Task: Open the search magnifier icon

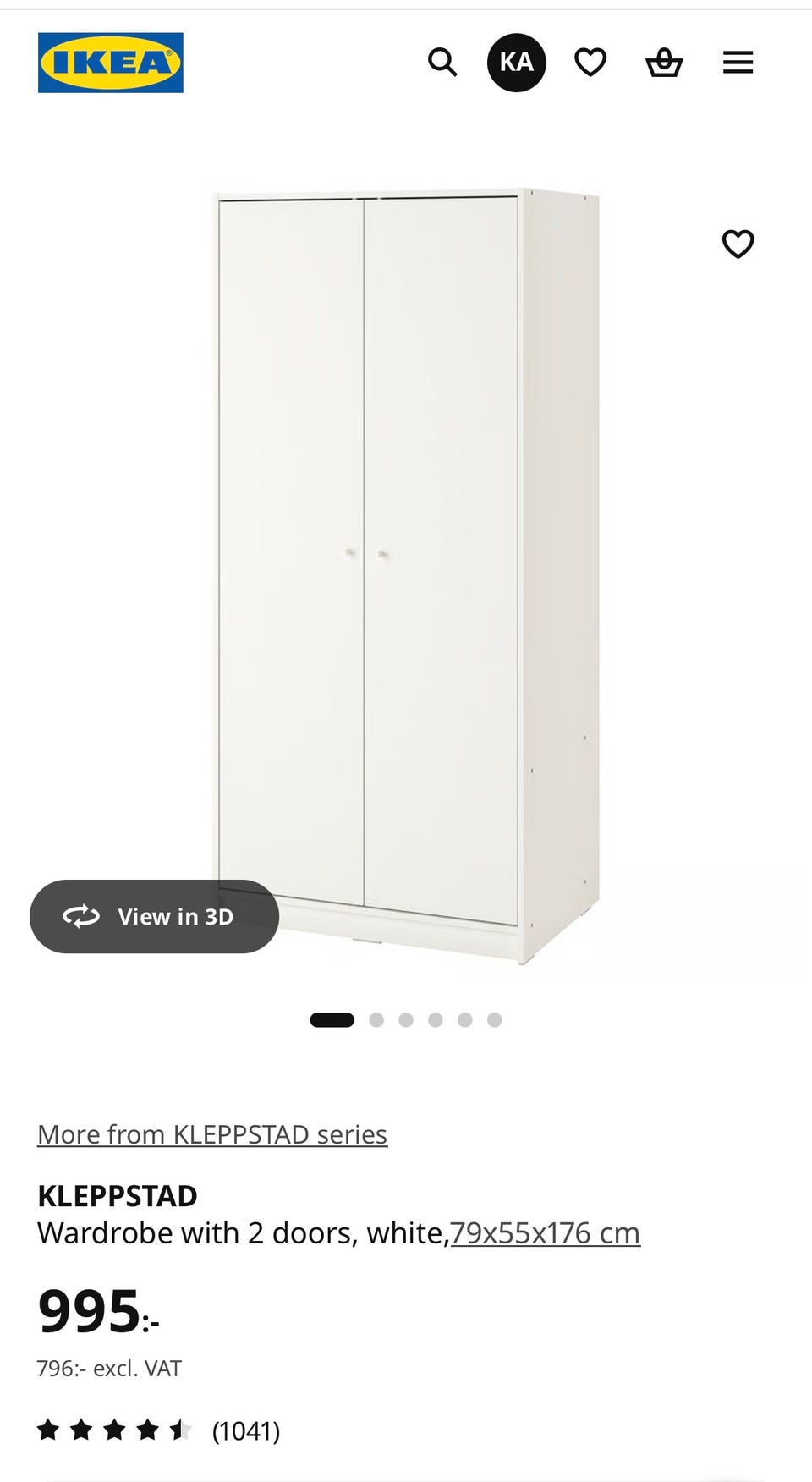Action: [x=442, y=62]
